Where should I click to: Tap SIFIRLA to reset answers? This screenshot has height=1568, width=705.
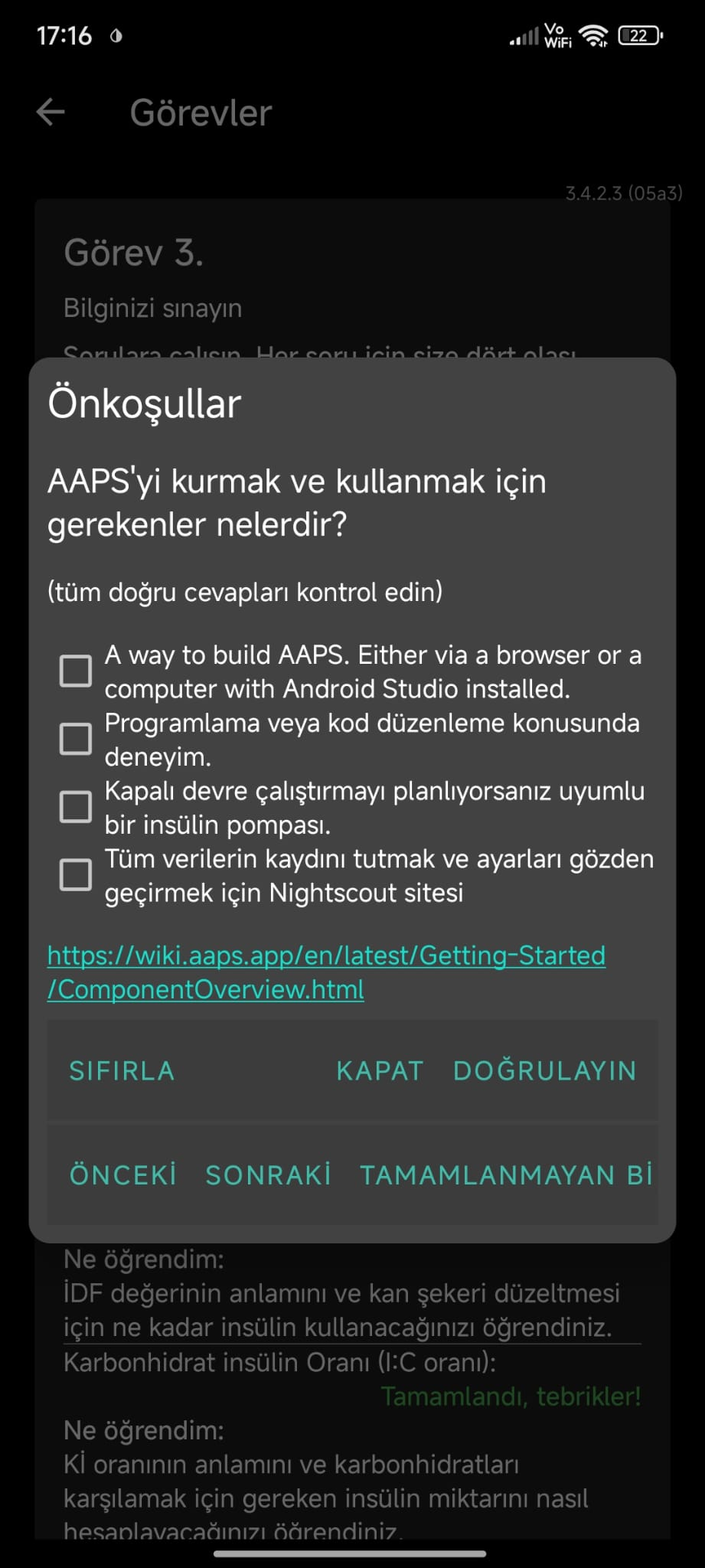coord(122,1070)
